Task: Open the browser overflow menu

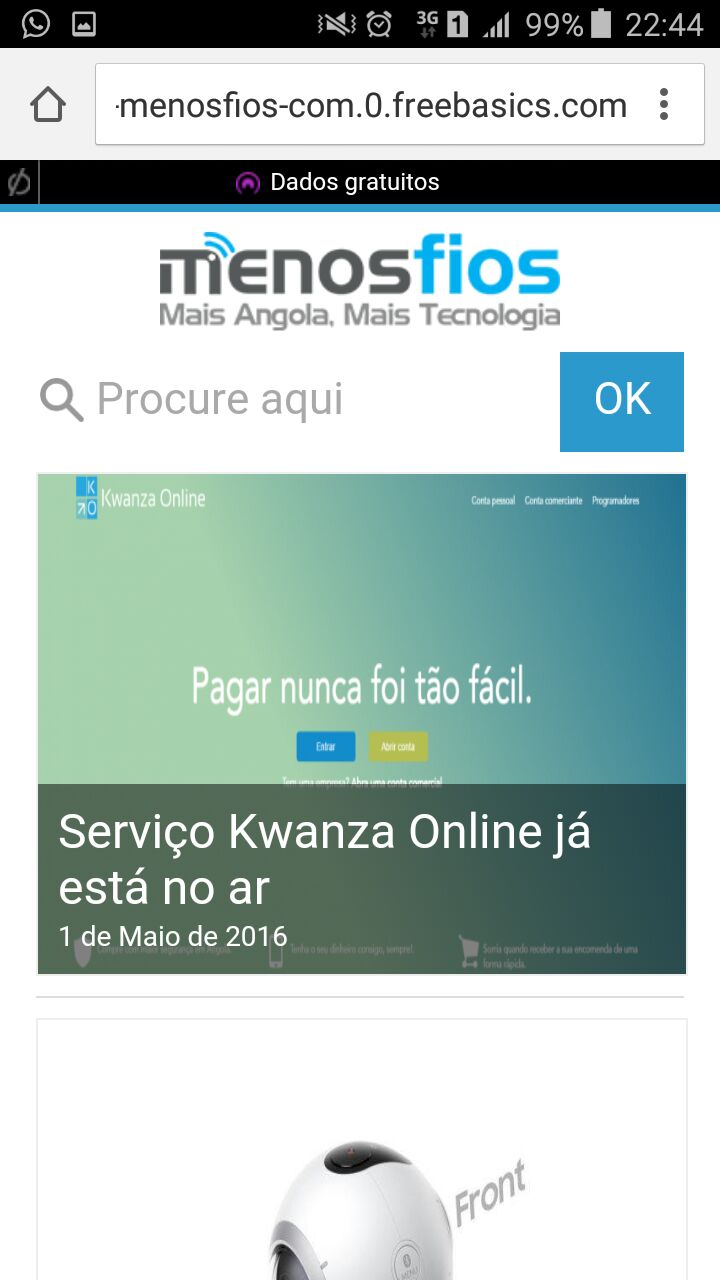Action: pyautogui.click(x=663, y=105)
